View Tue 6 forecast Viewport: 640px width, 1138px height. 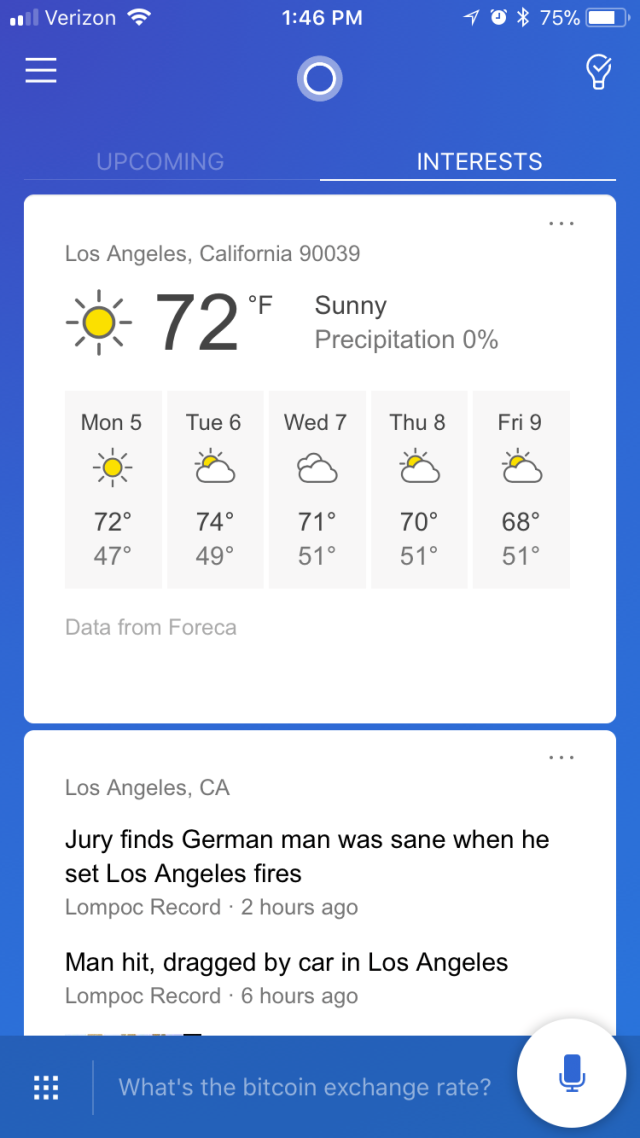point(214,489)
